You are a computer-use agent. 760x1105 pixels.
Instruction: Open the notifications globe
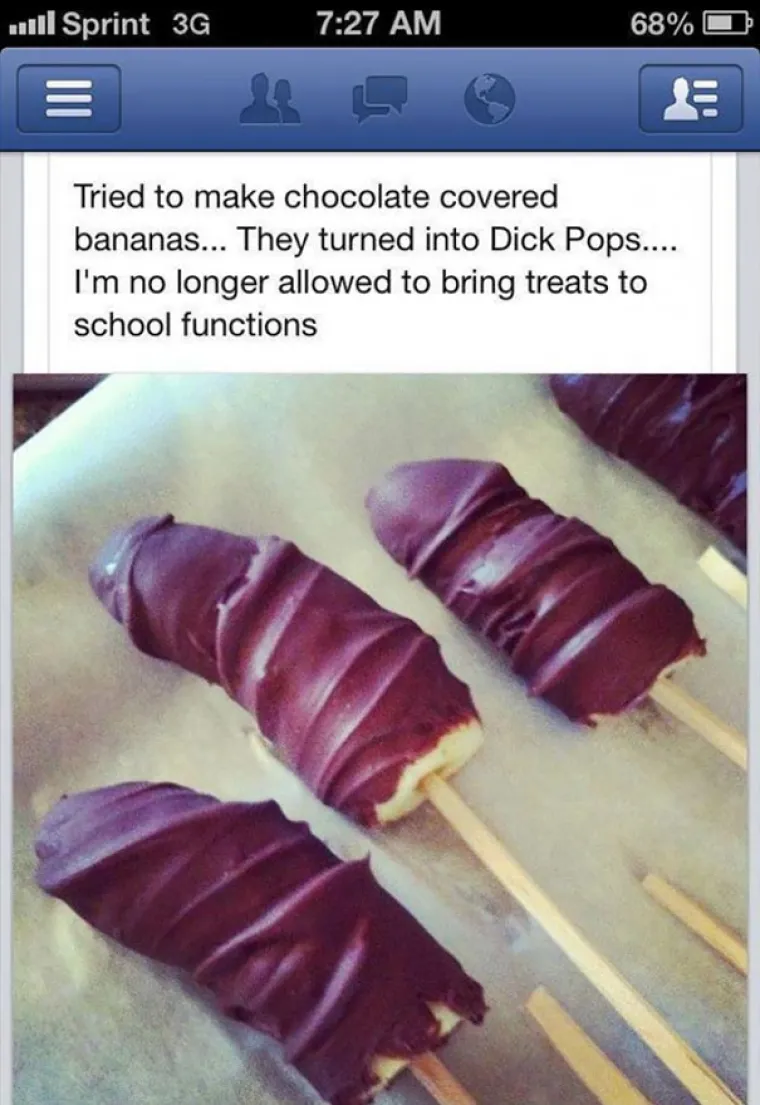pos(489,100)
